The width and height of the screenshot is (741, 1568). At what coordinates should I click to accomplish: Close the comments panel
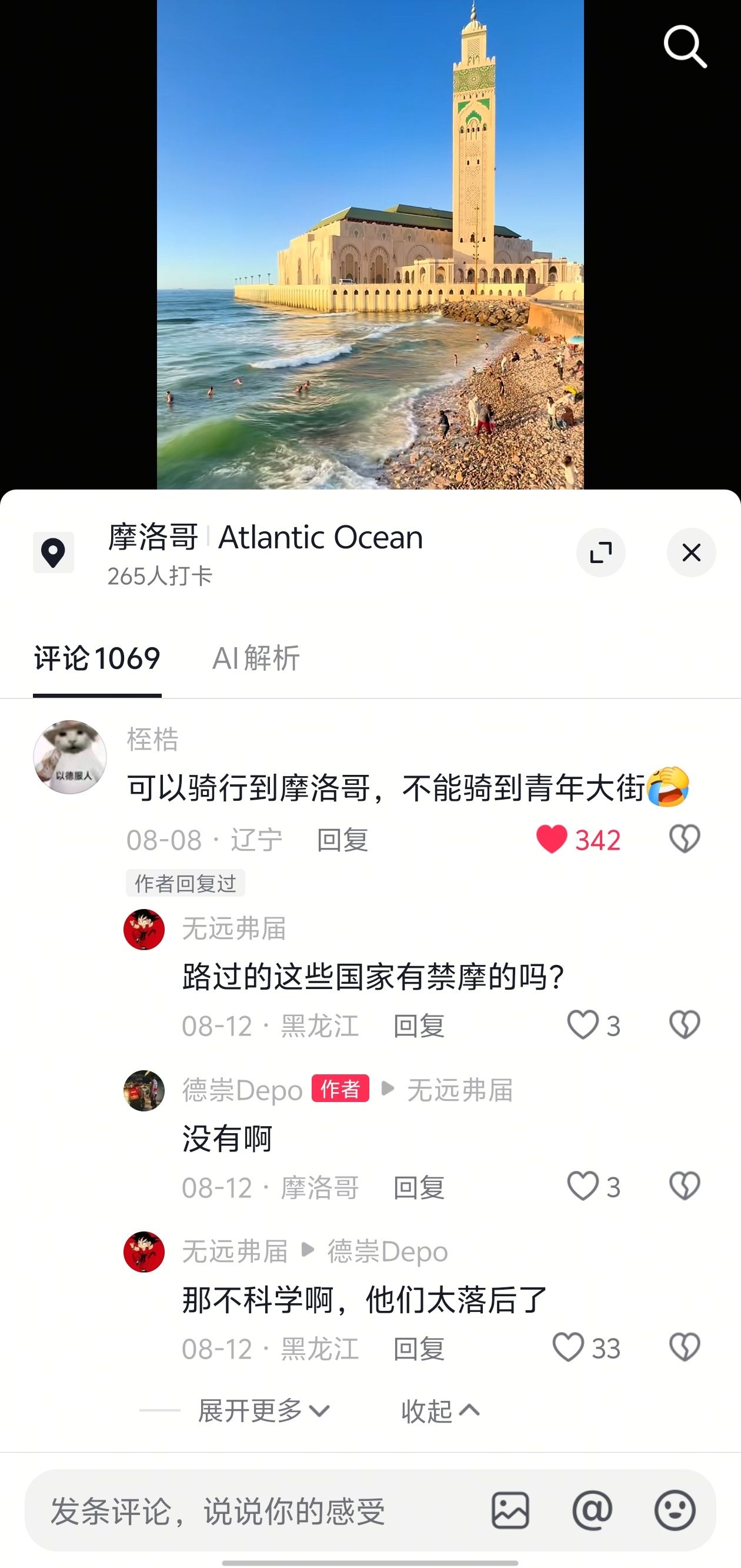[x=691, y=552]
